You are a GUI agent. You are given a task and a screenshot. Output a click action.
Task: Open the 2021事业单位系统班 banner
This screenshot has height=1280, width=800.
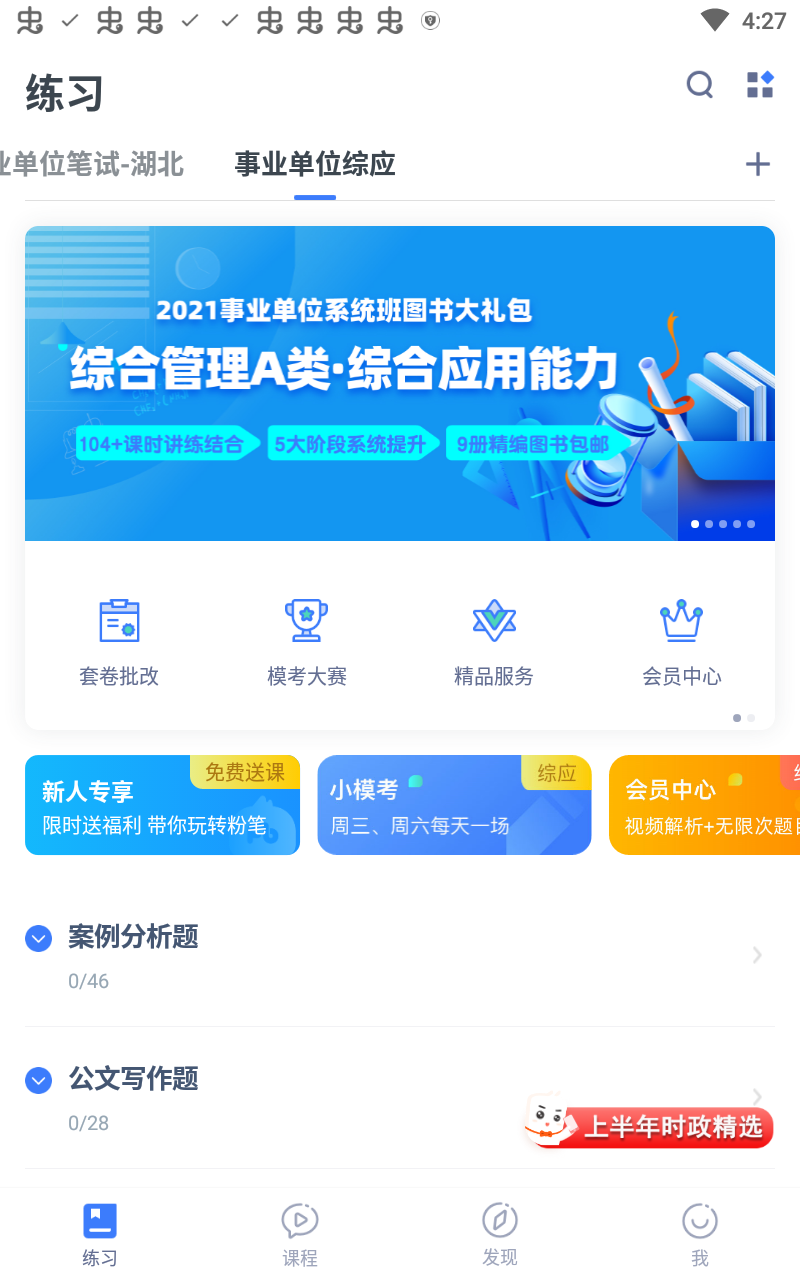(x=400, y=383)
